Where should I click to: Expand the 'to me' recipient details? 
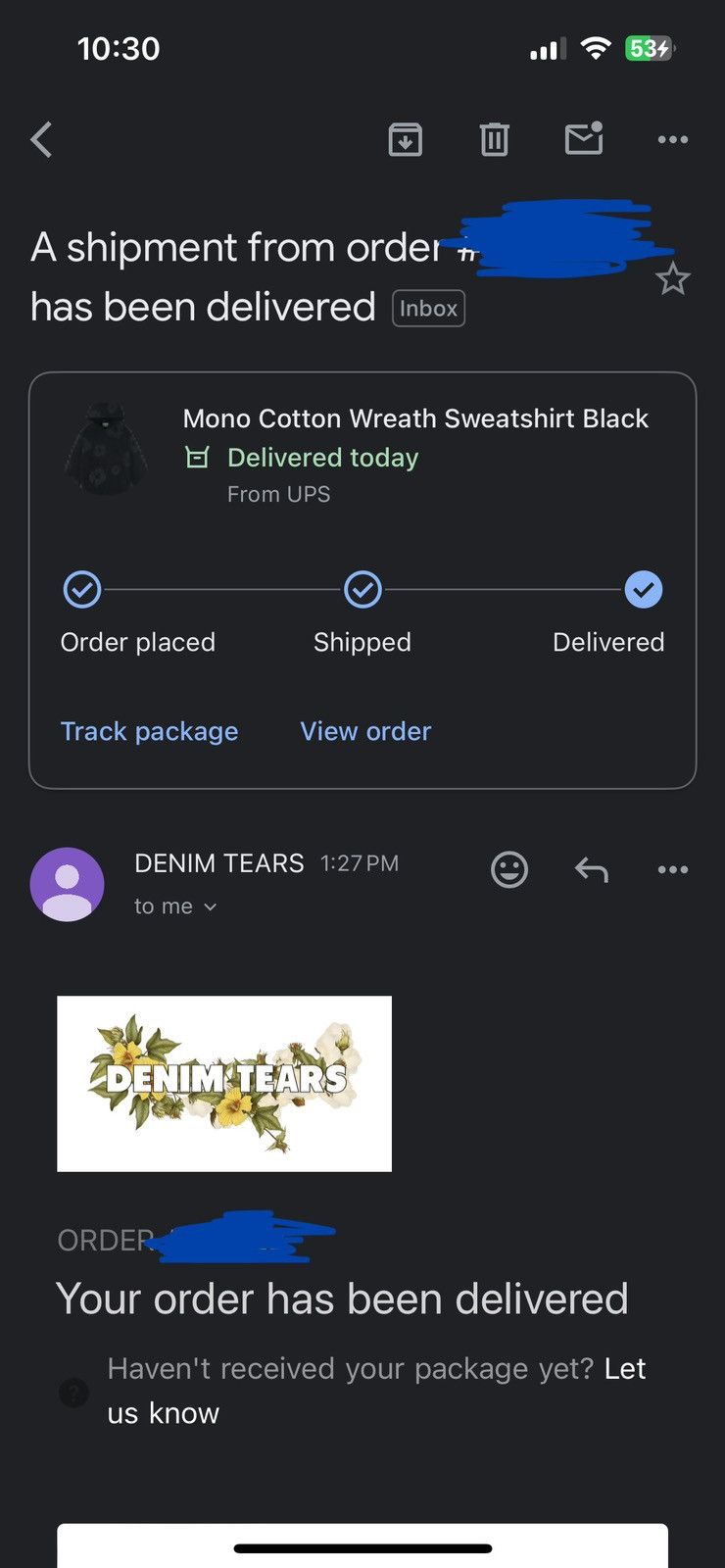point(176,906)
